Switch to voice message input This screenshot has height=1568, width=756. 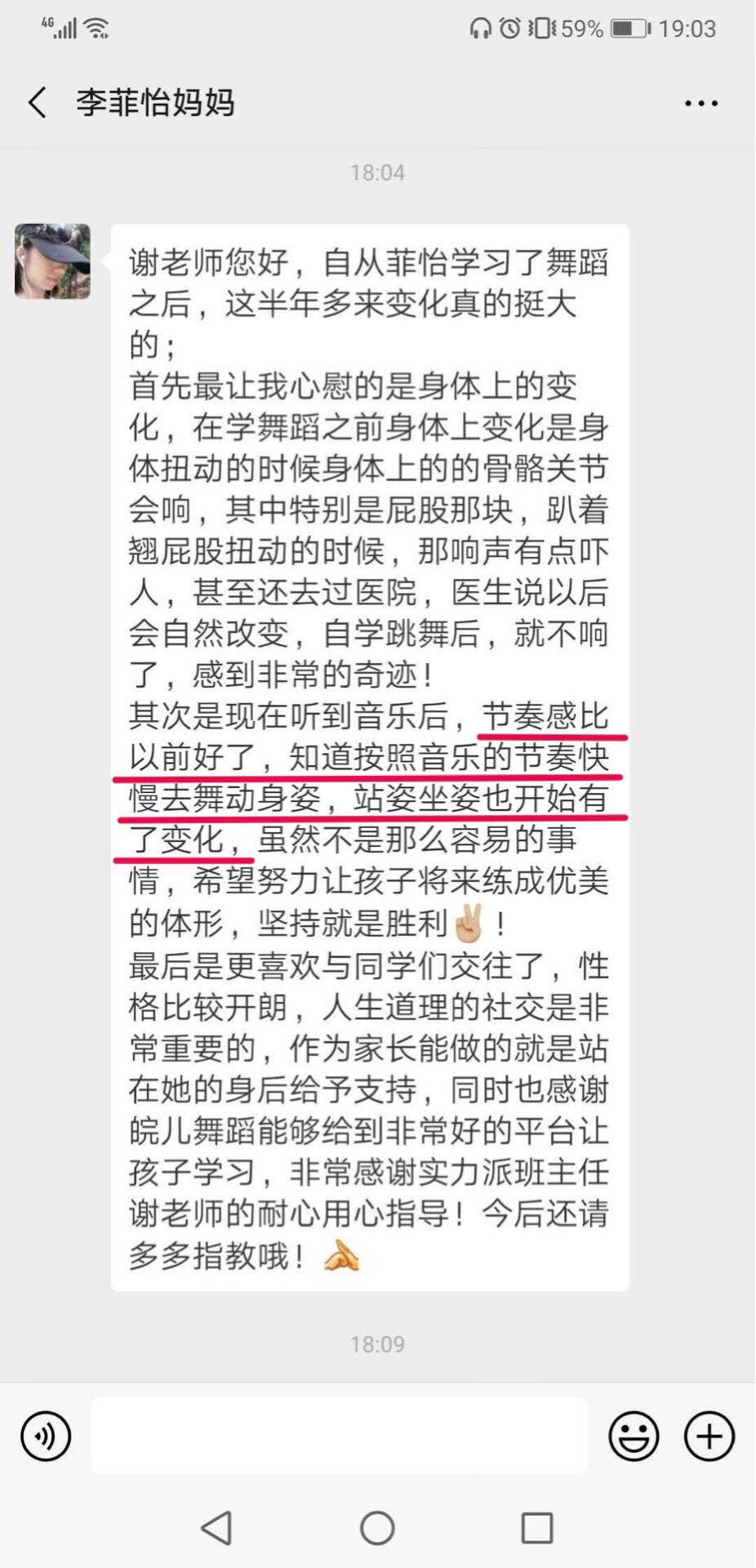pos(46,1436)
